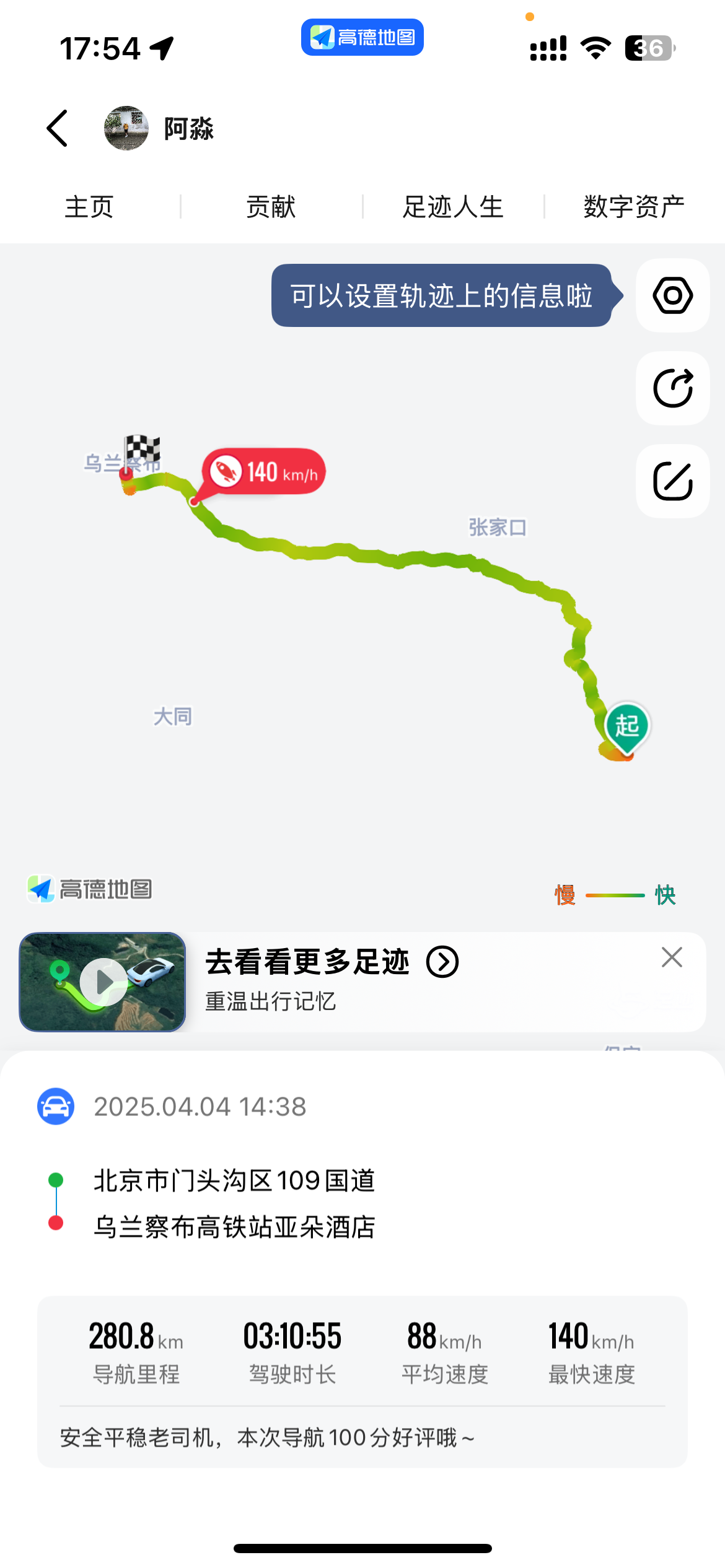Screen dimensions: 725x1568
Task: Edit the track with pencil icon
Action: click(x=673, y=481)
